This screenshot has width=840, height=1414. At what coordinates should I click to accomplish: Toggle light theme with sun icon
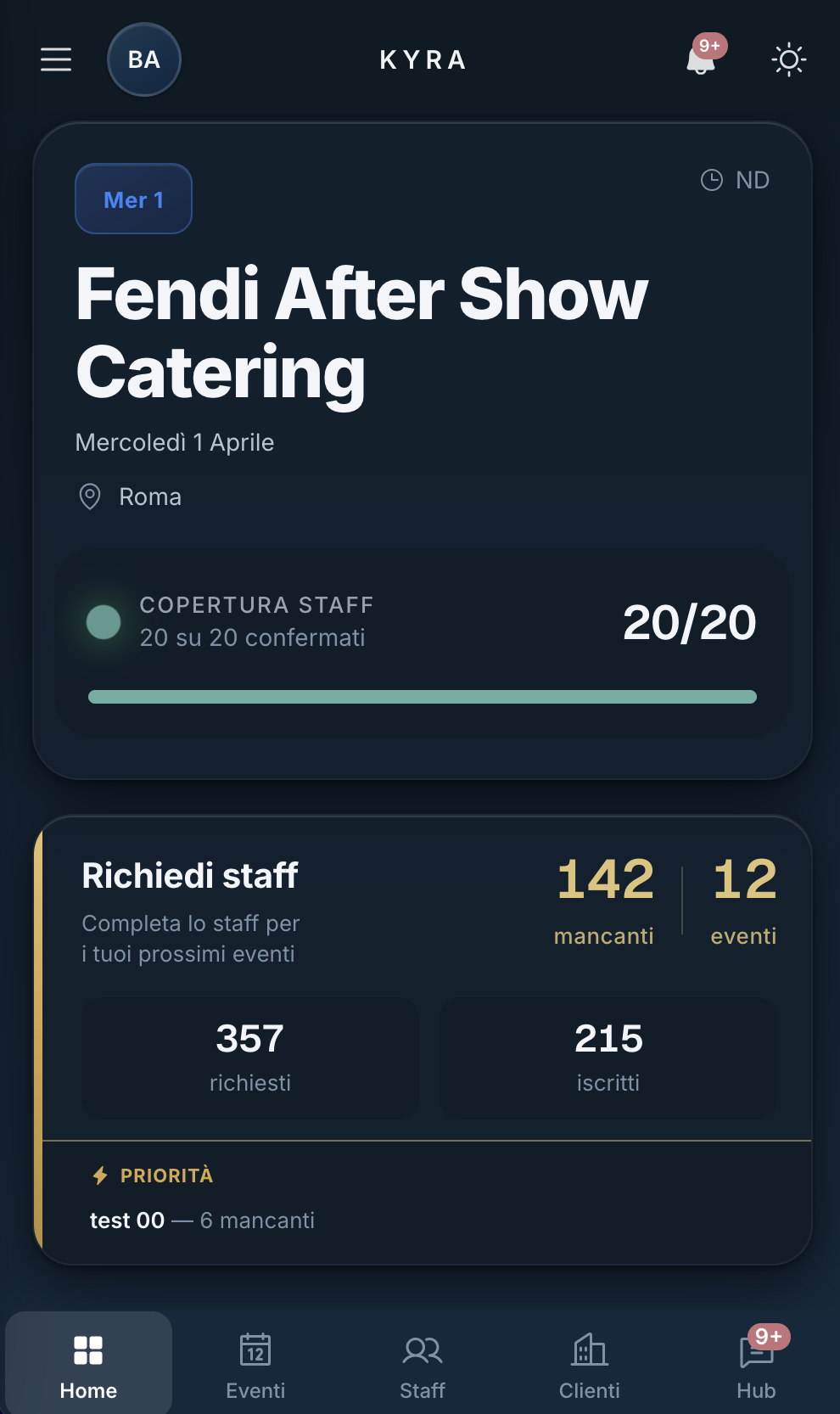[788, 59]
